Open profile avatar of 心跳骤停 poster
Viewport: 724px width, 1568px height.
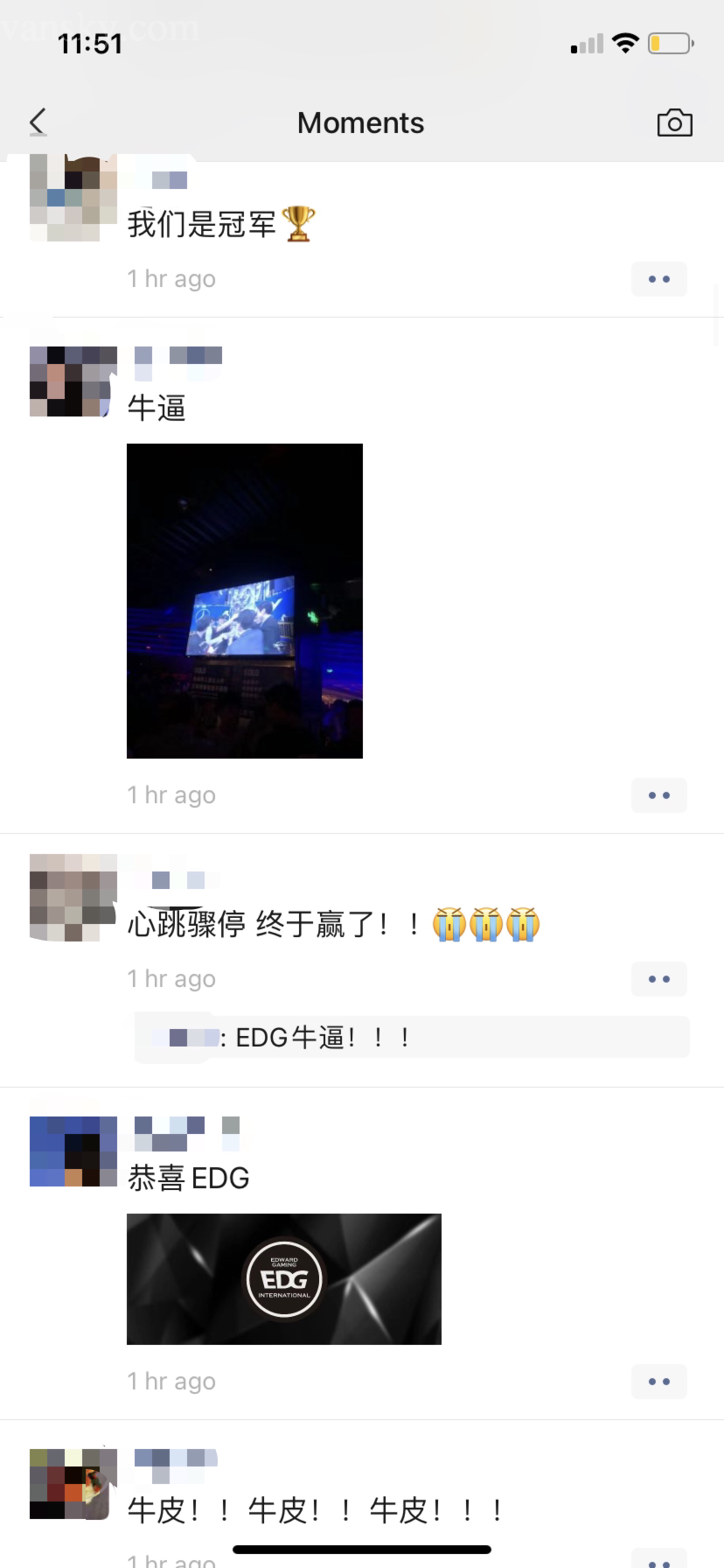pos(73,897)
